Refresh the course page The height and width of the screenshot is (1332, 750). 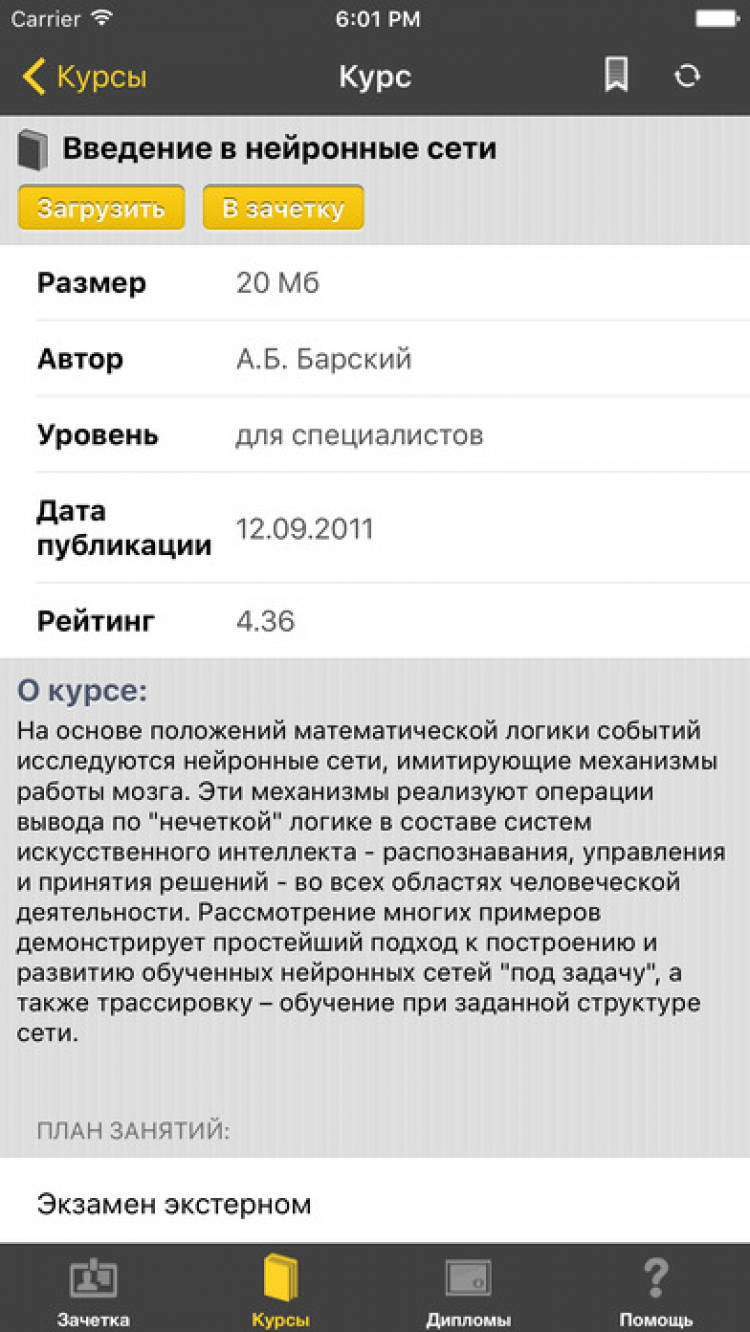pos(687,76)
